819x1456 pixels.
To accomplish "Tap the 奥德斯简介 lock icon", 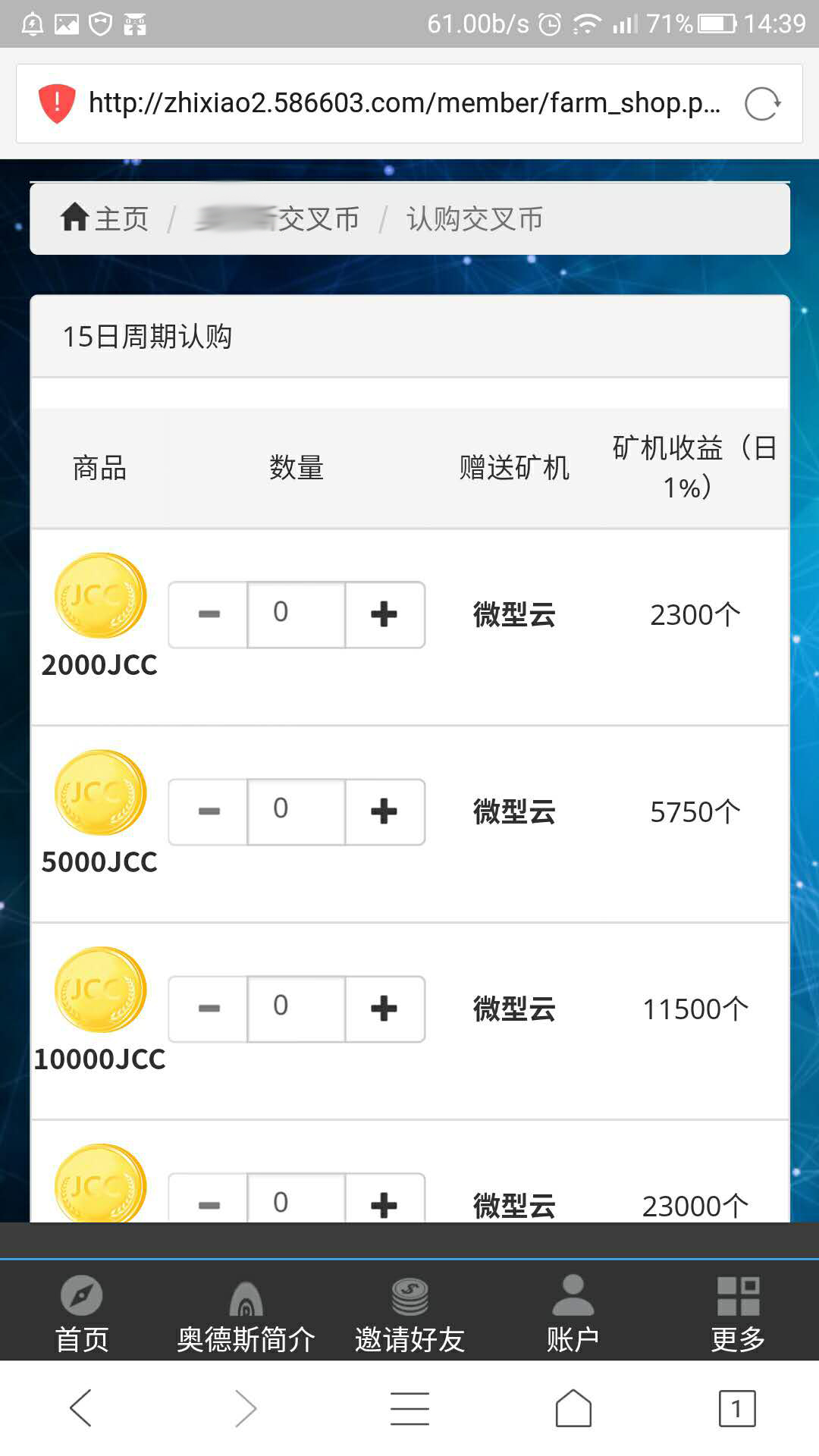I will (x=246, y=1300).
